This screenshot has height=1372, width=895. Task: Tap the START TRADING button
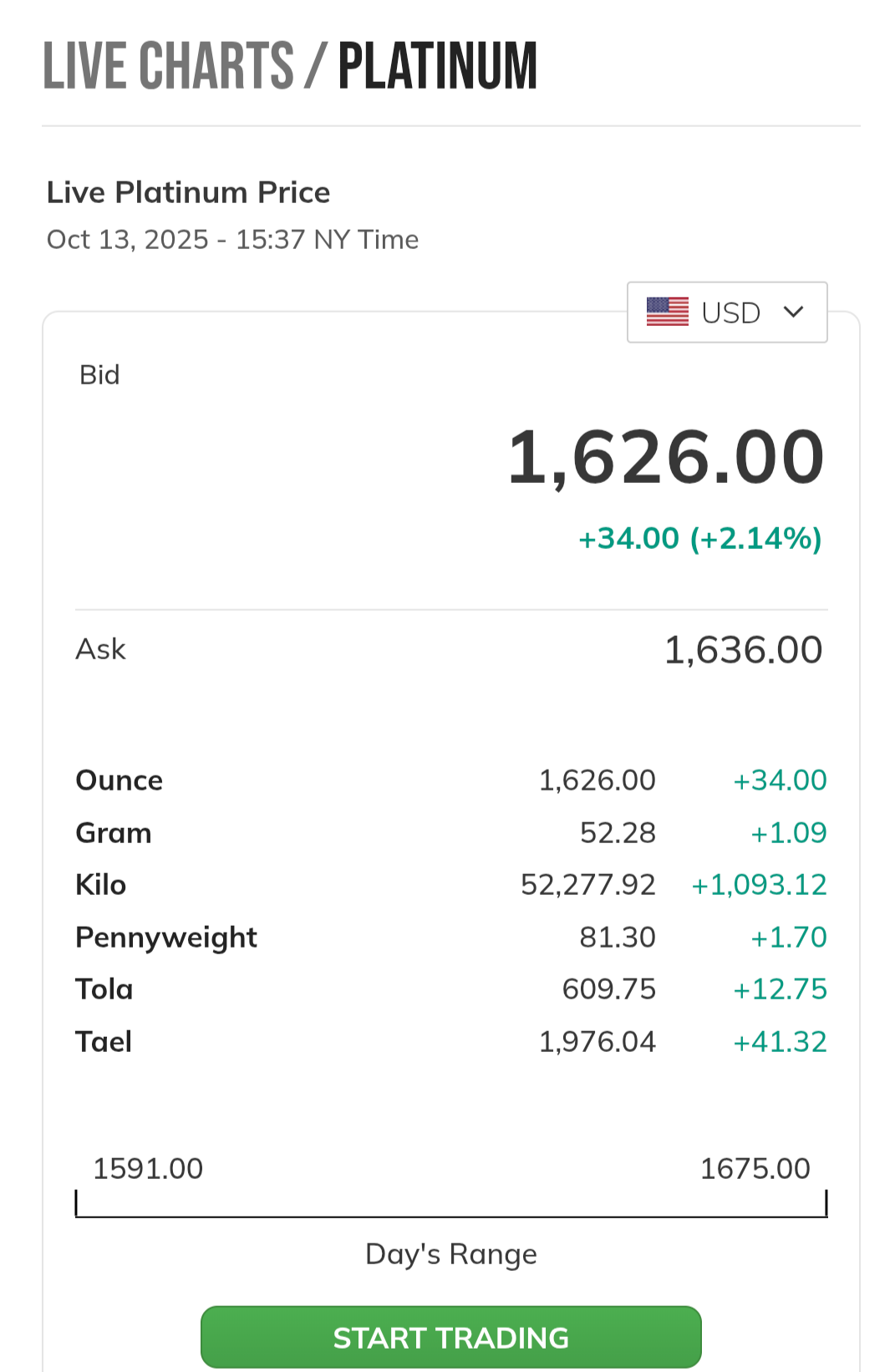pos(450,1337)
